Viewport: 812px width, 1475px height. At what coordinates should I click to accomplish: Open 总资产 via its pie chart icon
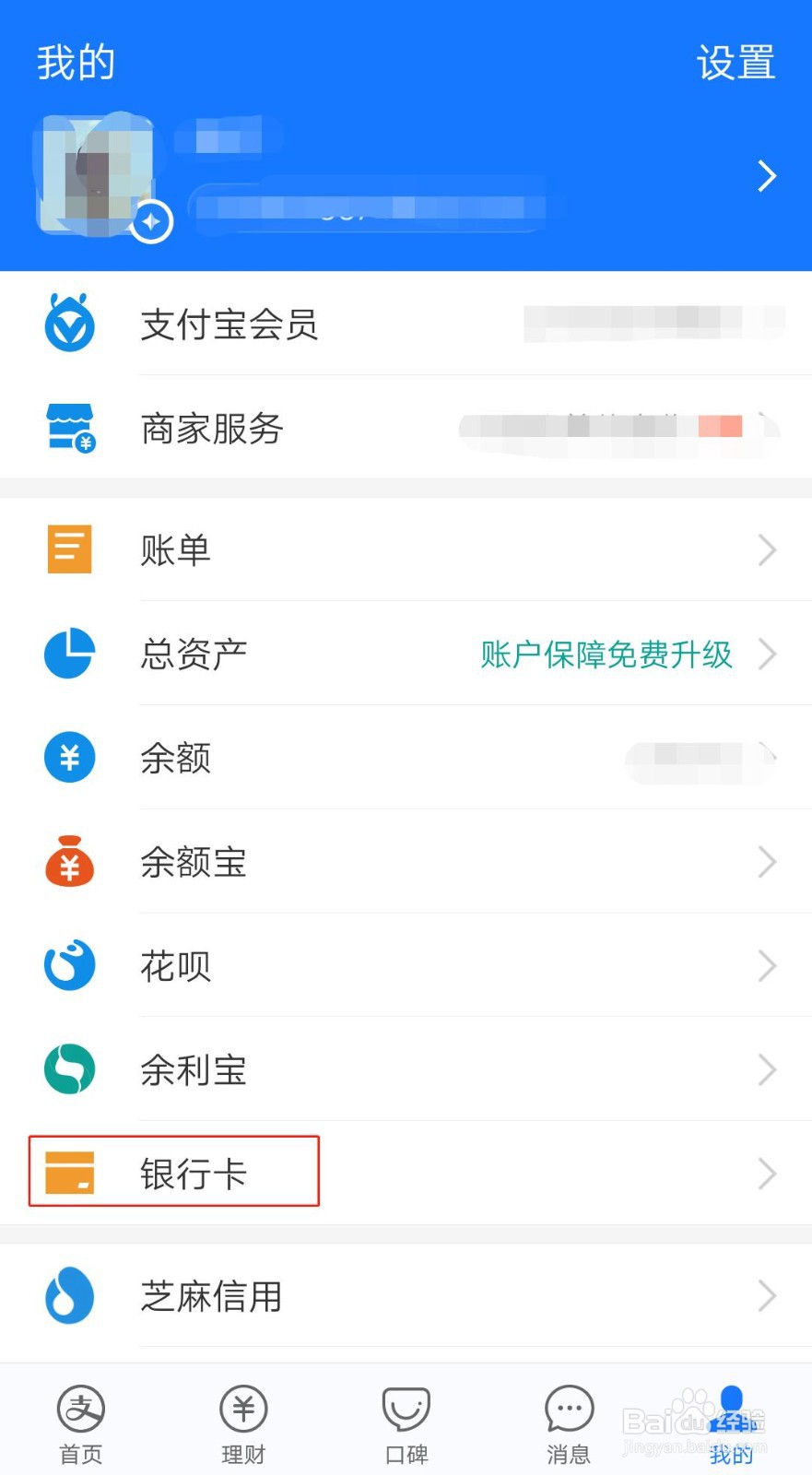click(x=68, y=654)
